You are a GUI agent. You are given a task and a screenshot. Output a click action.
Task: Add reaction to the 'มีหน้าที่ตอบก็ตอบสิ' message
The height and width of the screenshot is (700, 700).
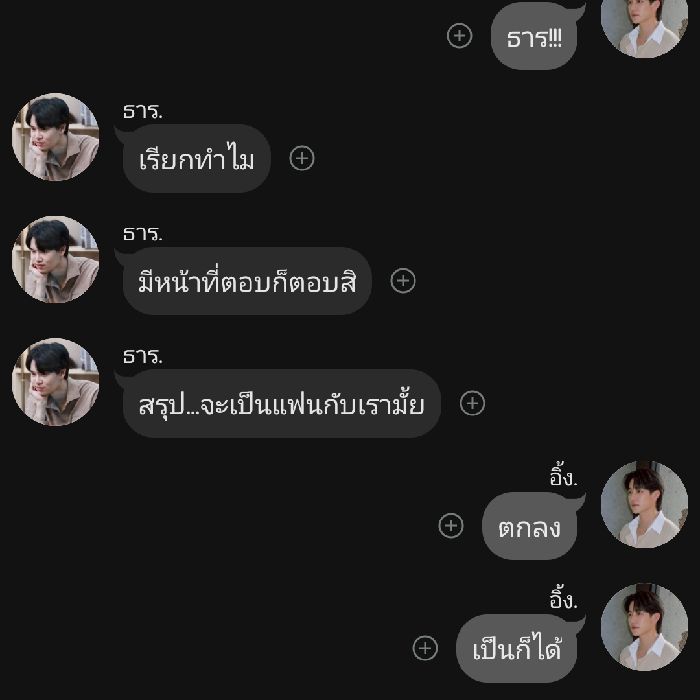coord(403,281)
